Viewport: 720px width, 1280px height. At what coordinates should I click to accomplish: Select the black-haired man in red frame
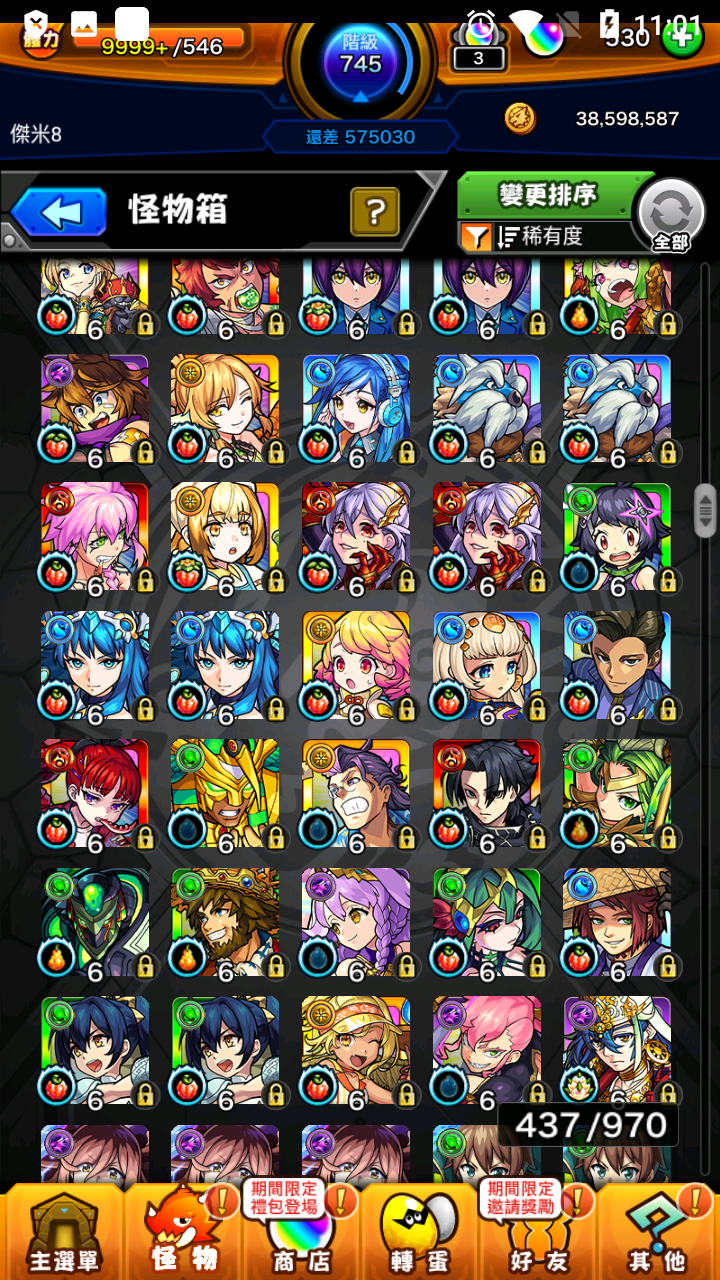[x=487, y=793]
